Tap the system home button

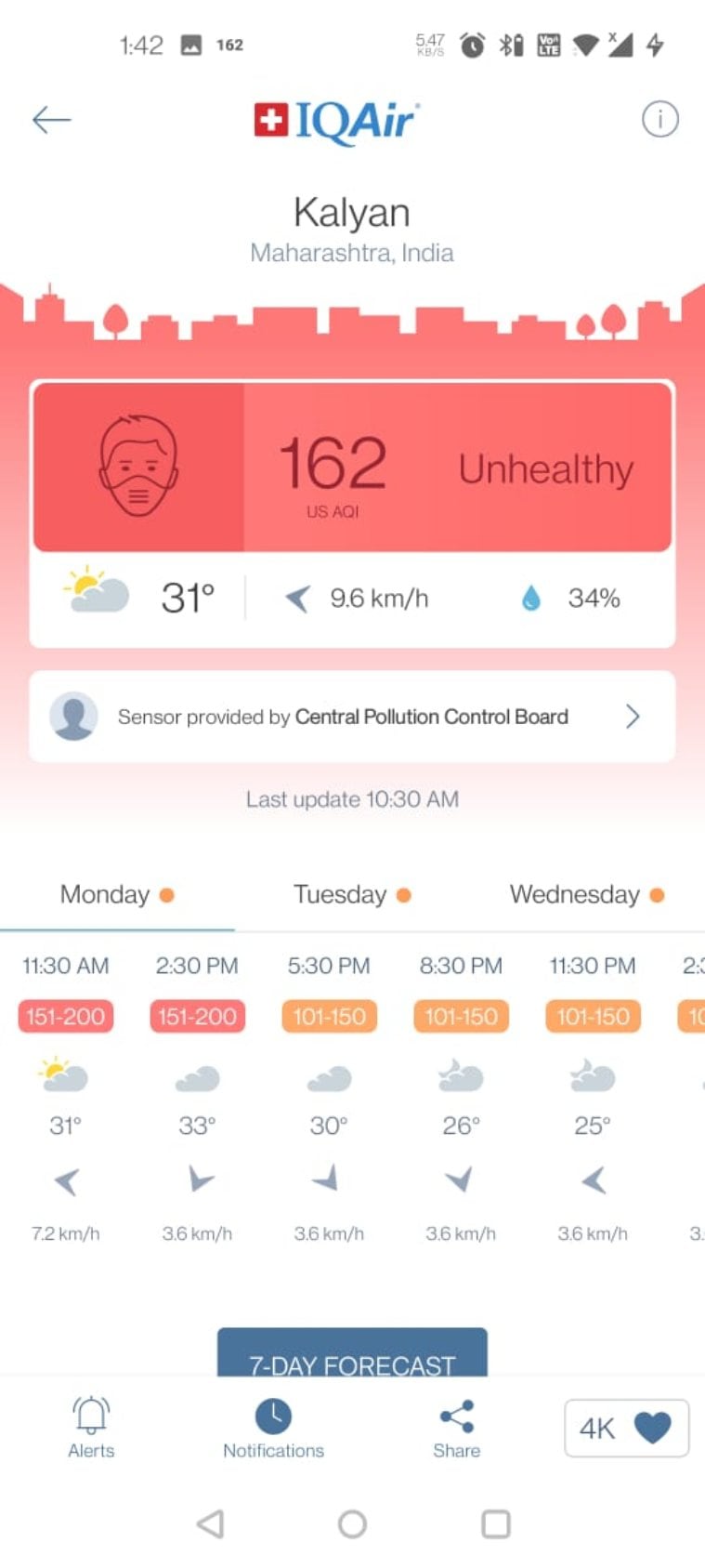point(352,1523)
